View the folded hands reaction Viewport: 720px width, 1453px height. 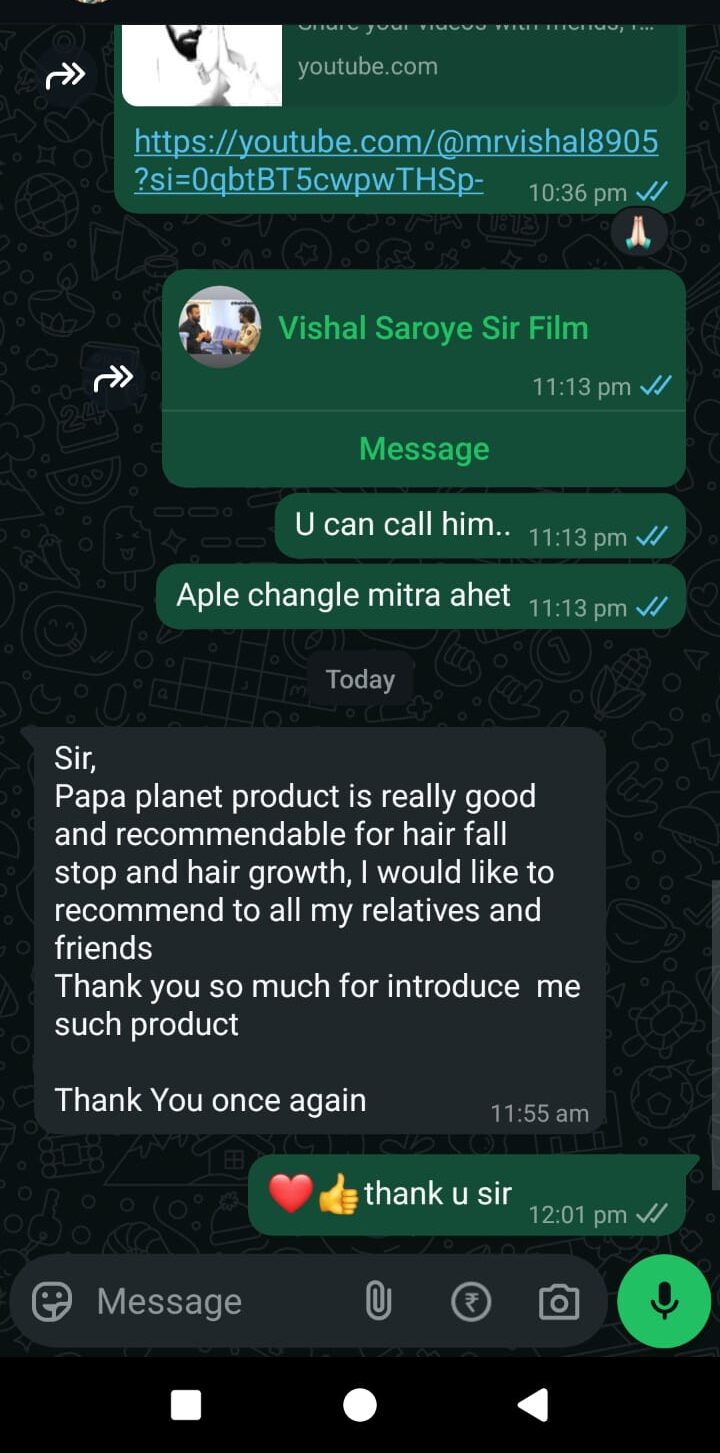pyautogui.click(x=639, y=232)
